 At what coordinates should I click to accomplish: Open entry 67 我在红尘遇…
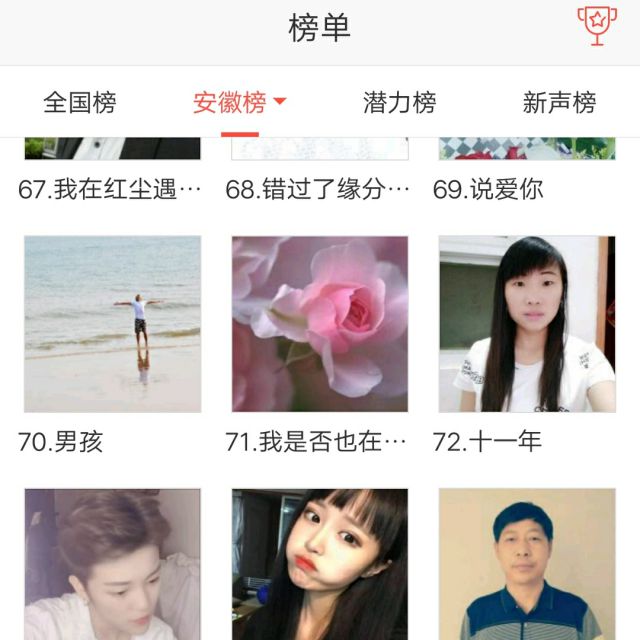click(x=111, y=189)
